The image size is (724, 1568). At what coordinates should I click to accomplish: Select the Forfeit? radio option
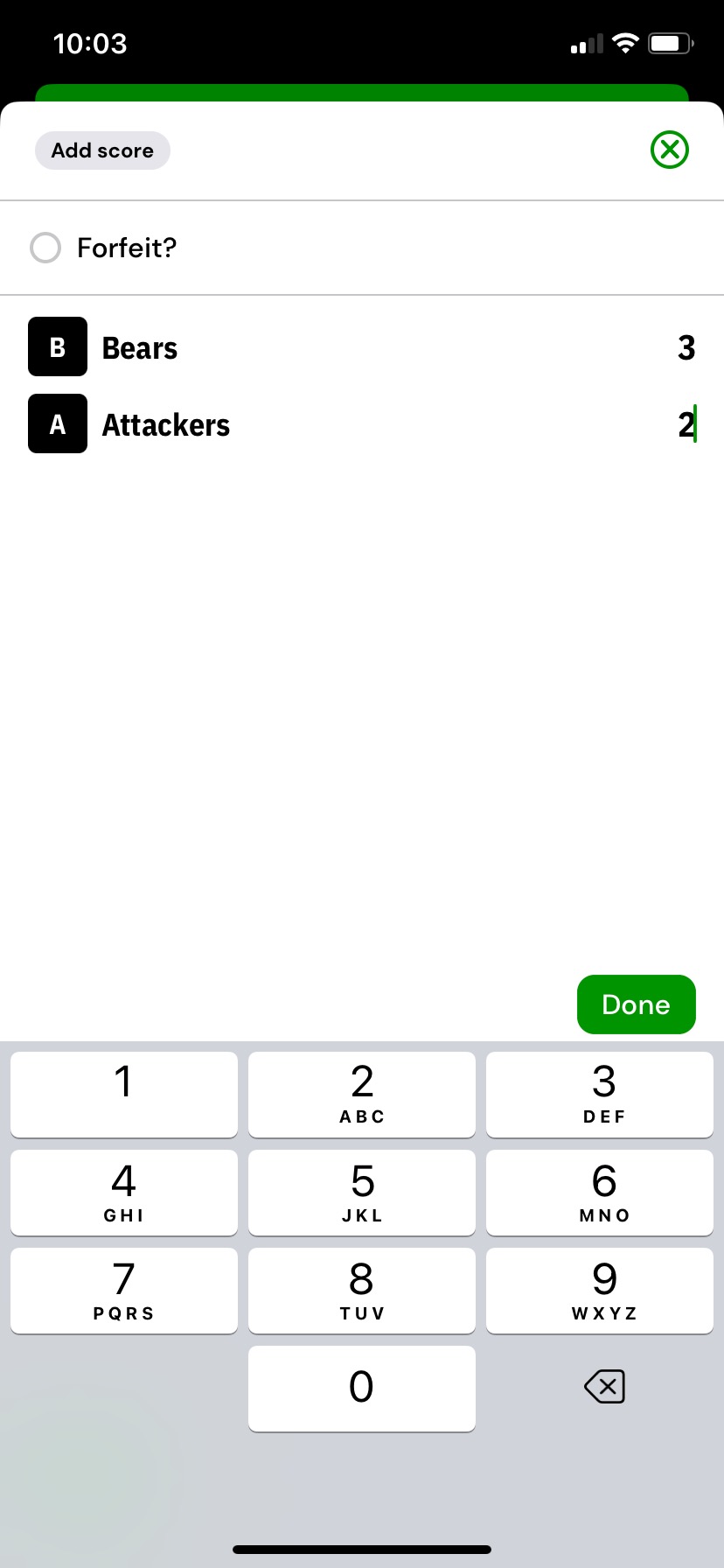[x=45, y=248]
